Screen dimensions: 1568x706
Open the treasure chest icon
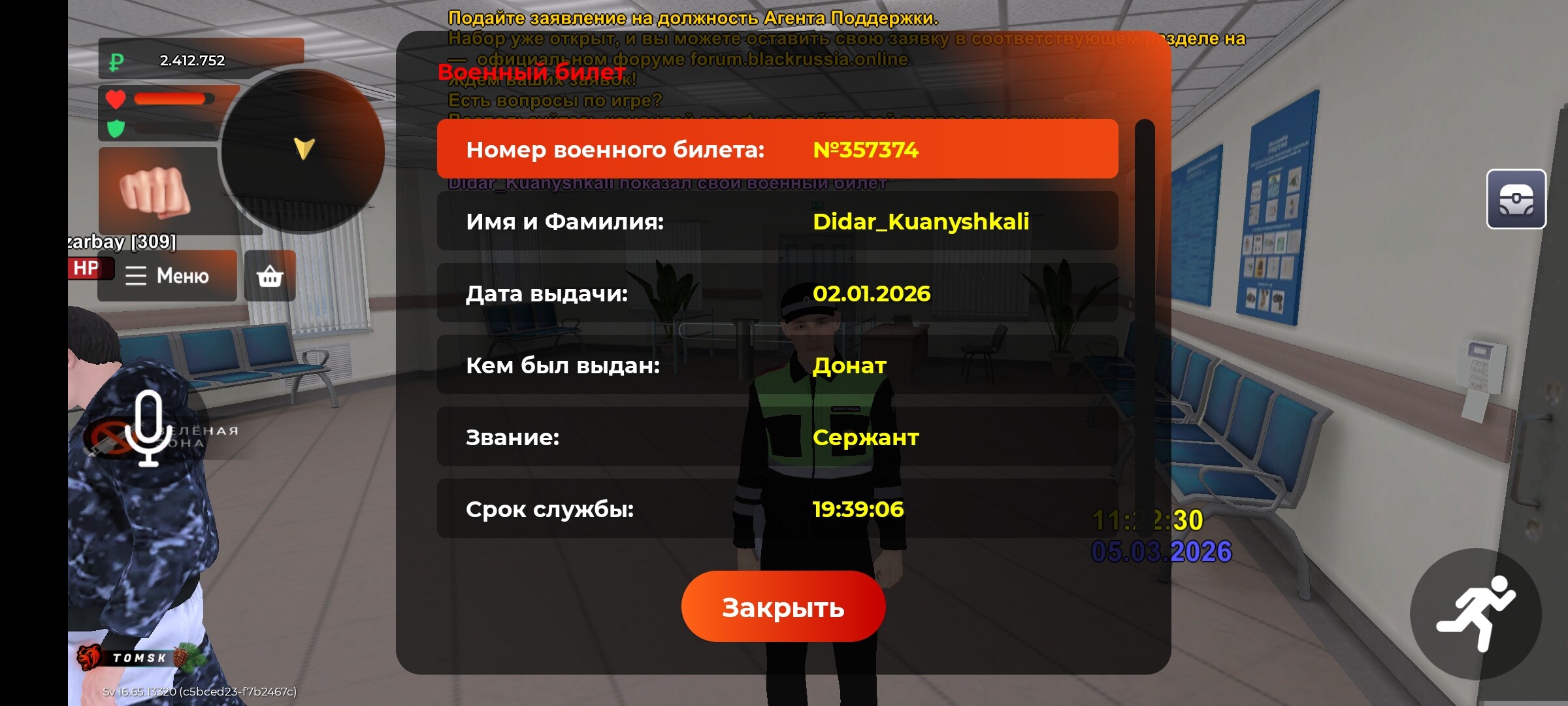(1516, 199)
